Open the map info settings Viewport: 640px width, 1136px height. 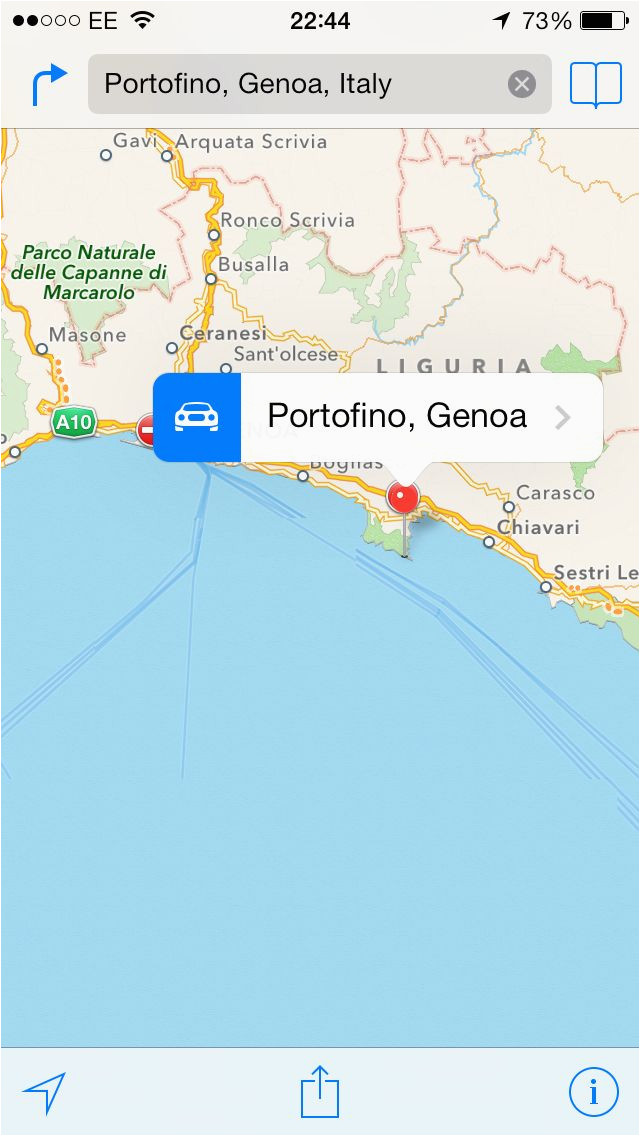tap(594, 1091)
